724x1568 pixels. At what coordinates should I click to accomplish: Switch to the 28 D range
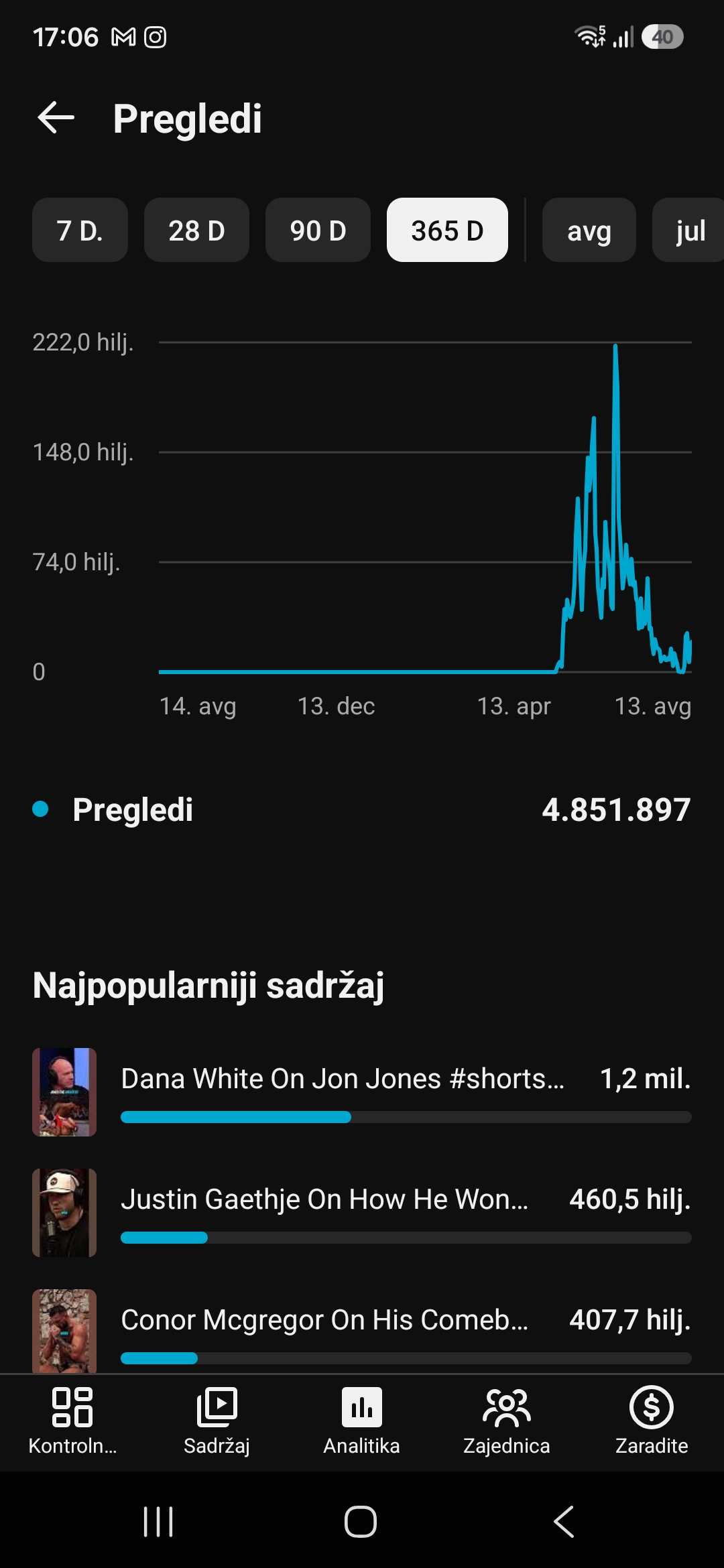(x=196, y=230)
